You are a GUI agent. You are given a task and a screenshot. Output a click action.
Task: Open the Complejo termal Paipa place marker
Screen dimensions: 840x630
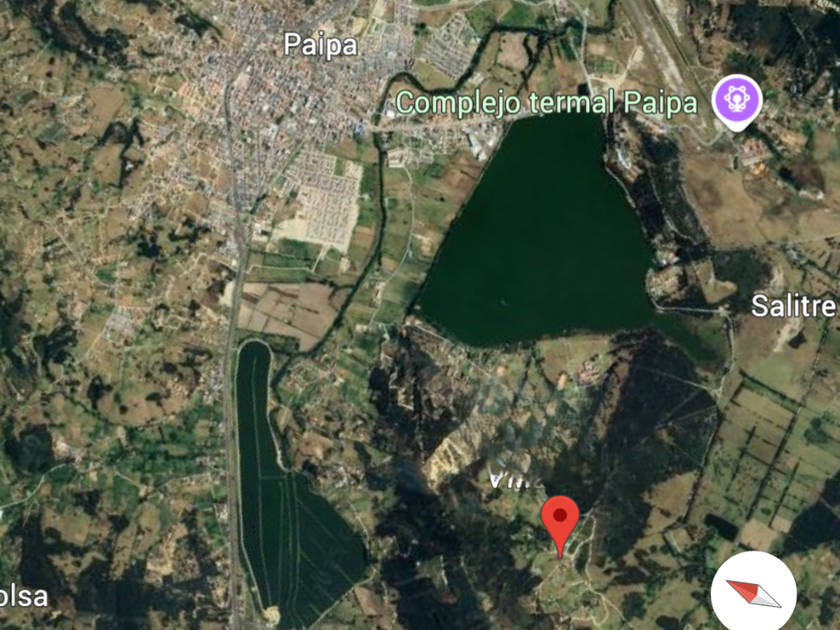click(x=737, y=100)
